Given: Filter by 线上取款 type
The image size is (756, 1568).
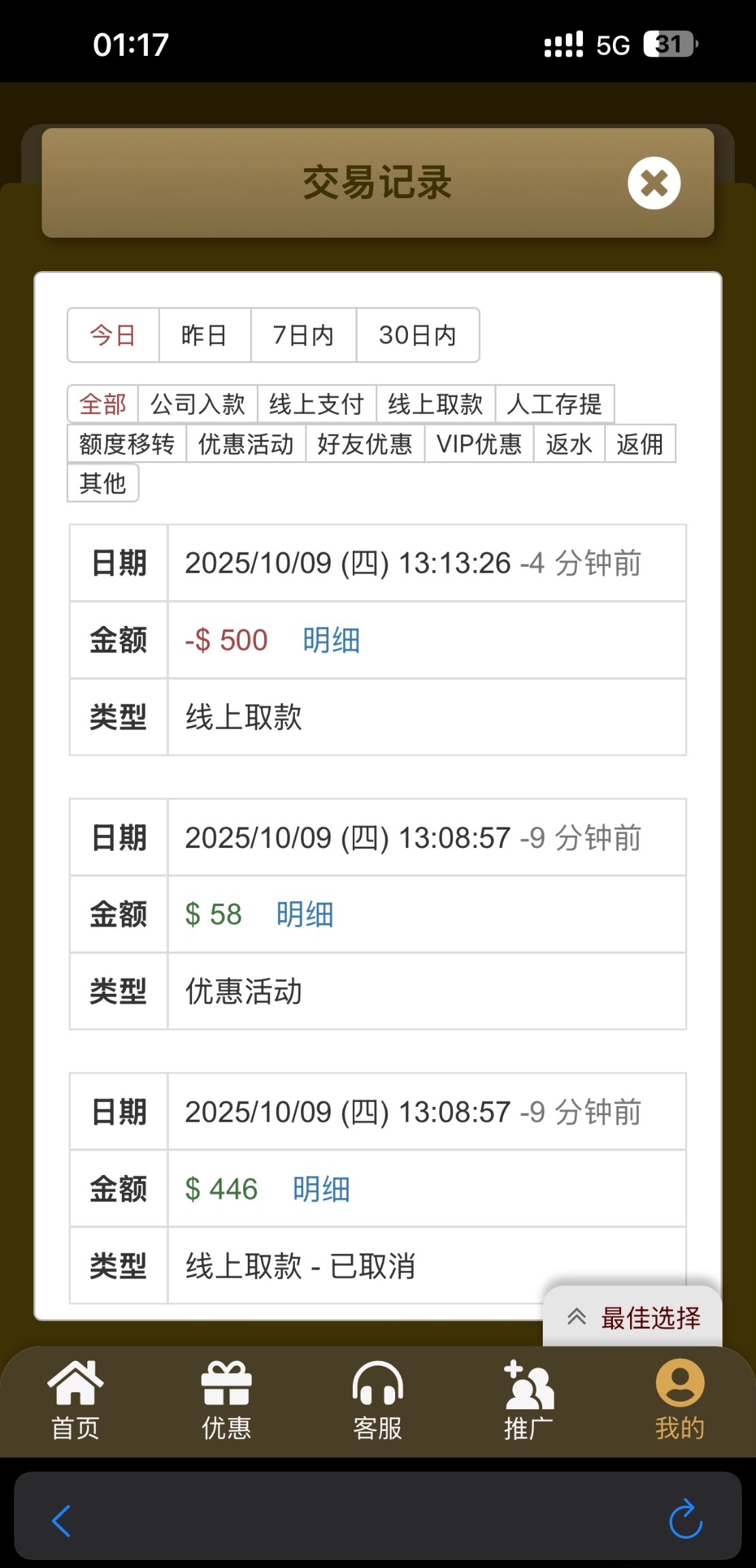Looking at the screenshot, I should pyautogui.click(x=435, y=404).
